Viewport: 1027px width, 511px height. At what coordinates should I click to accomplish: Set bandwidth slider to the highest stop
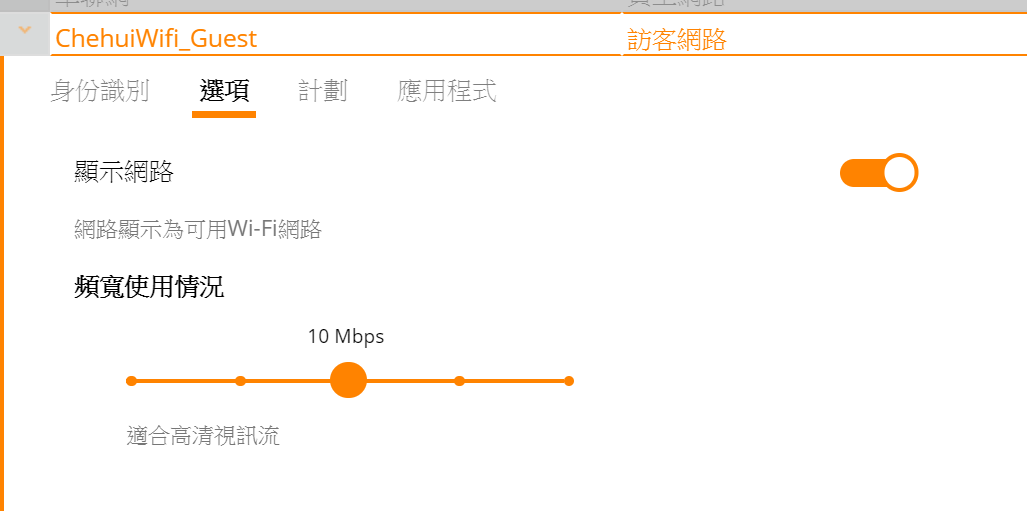click(x=569, y=381)
